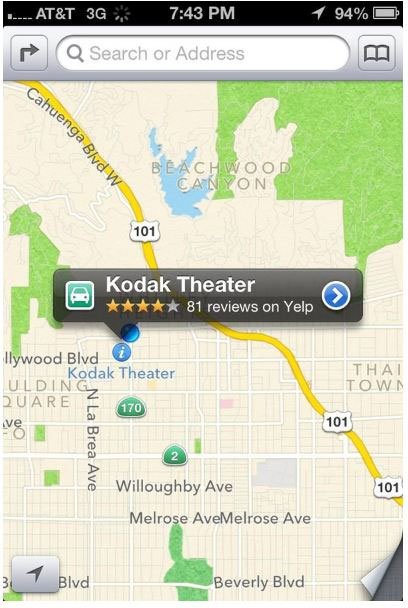Image resolution: width=408 pixels, height=608 pixels.
Task: Select the Kodak Theater map pin
Action: coord(130,333)
